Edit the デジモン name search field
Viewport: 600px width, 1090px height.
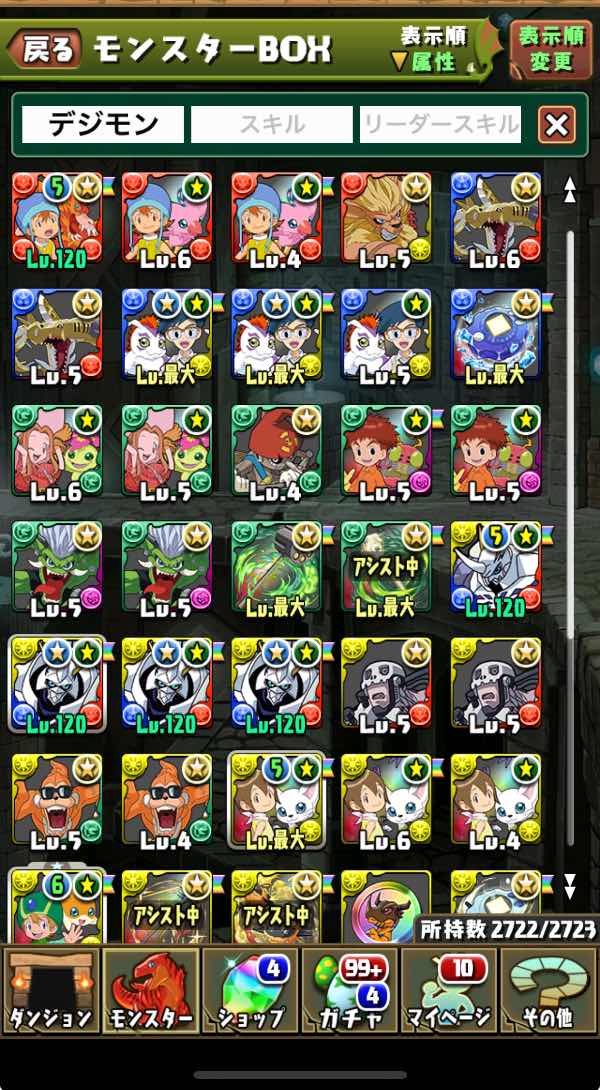click(103, 125)
